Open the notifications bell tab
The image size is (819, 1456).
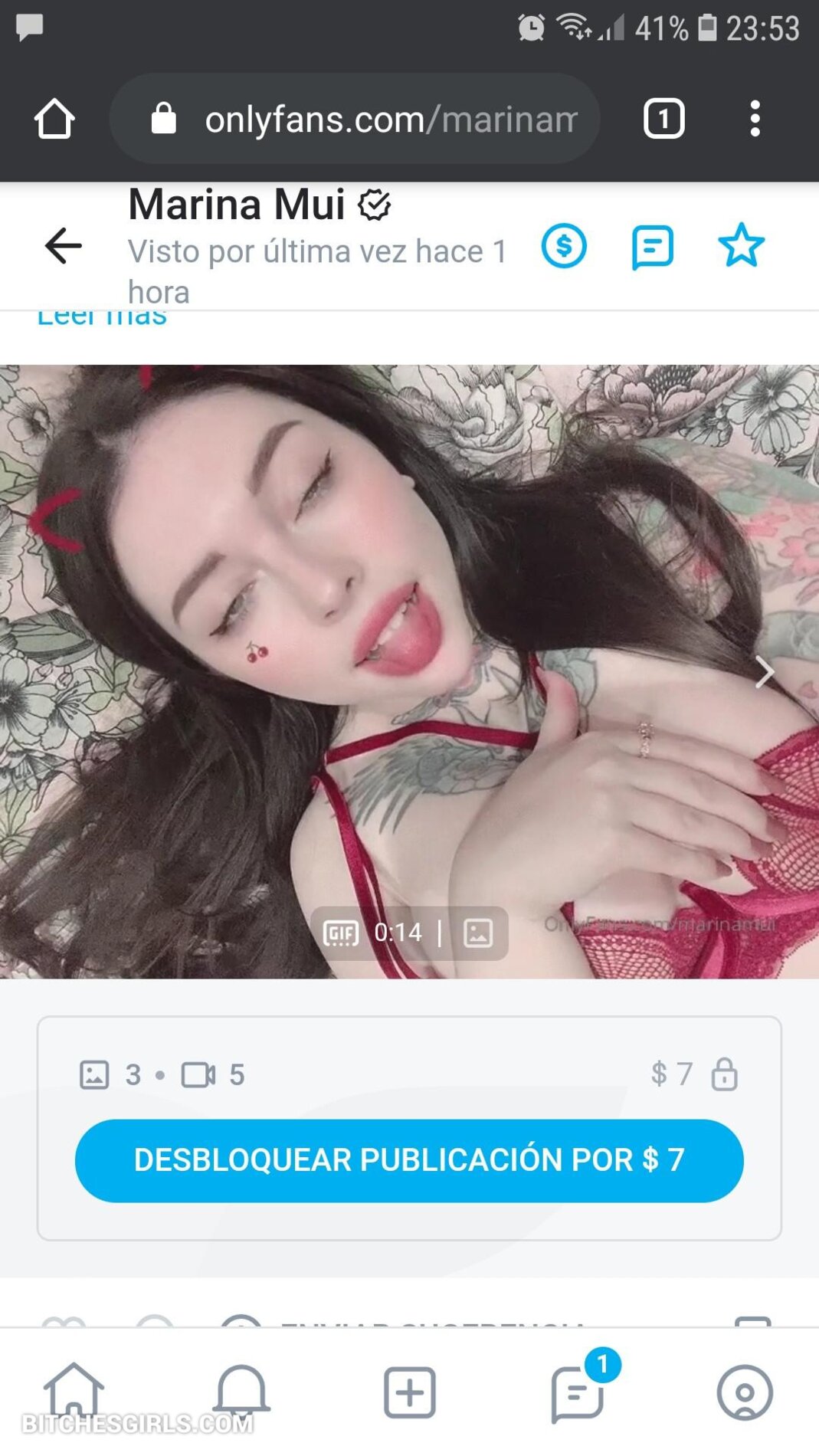click(x=241, y=1390)
